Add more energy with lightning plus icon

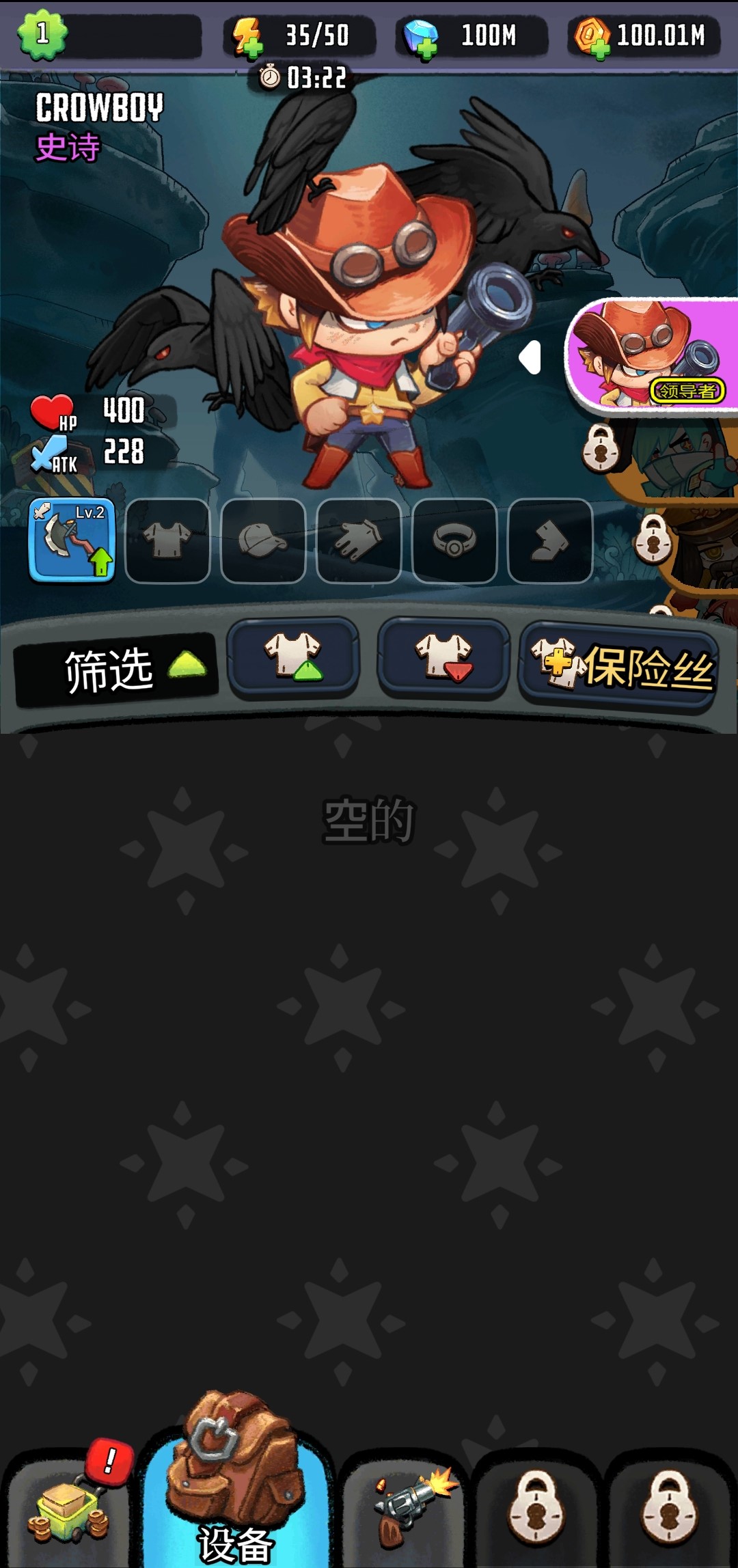(247, 38)
